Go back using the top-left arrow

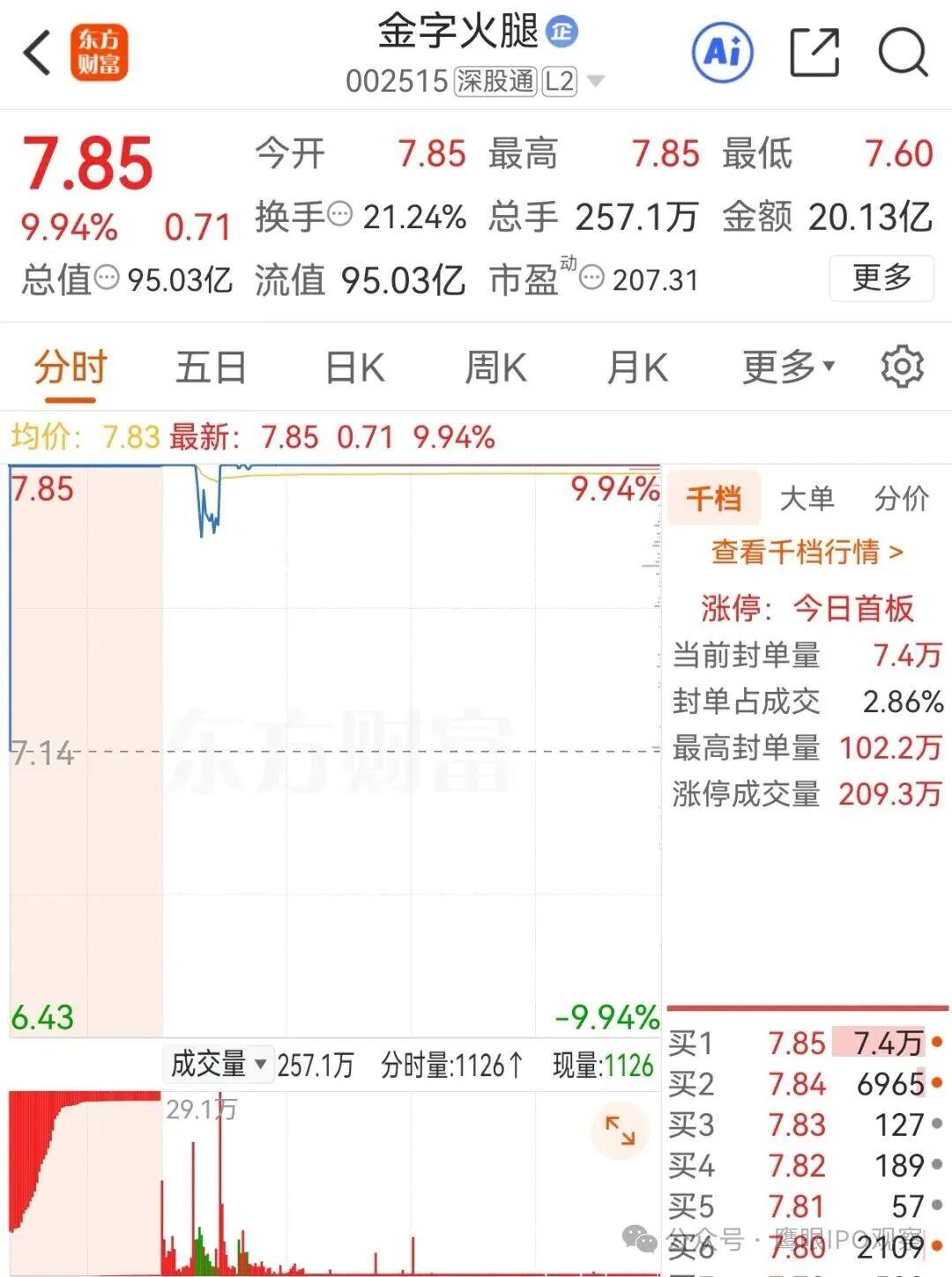[37, 53]
